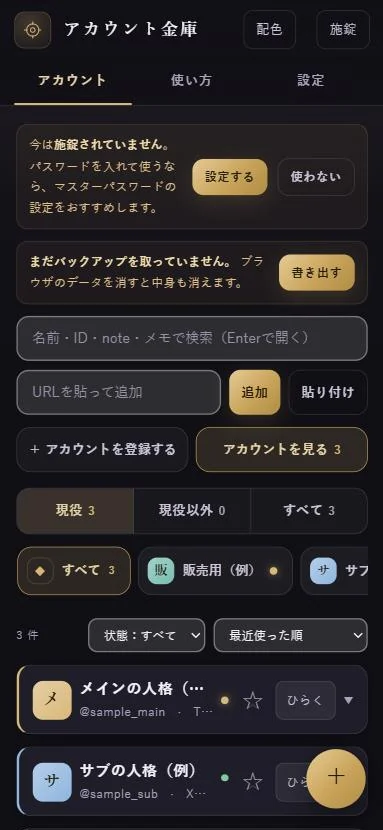Tap the URLを貼って追加 input field

coord(118,392)
